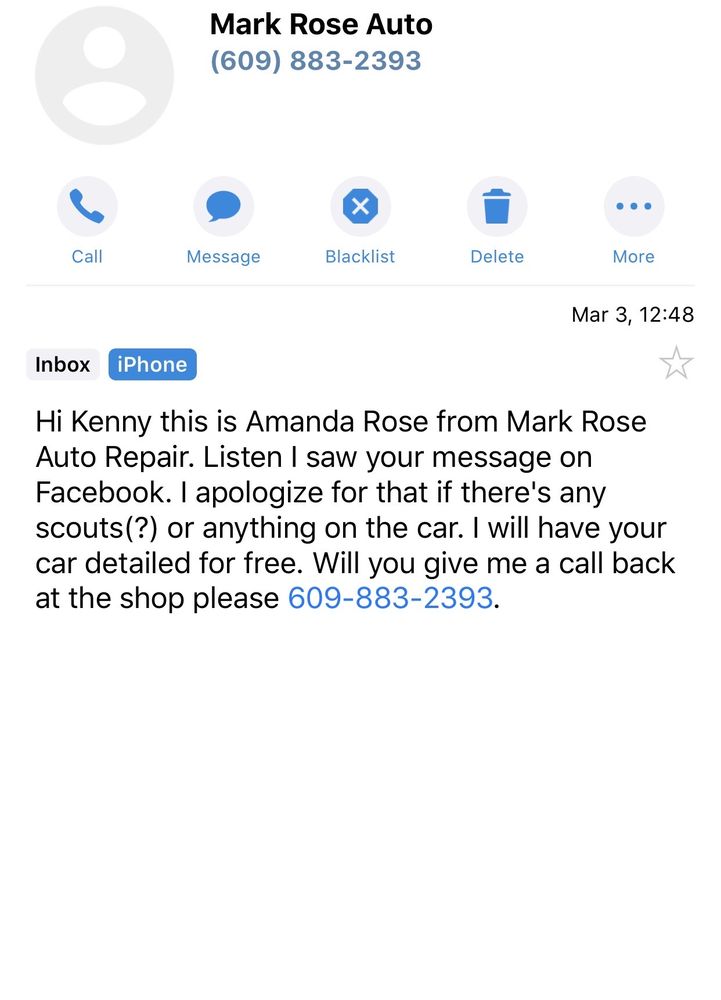The image size is (721, 1000).
Task: Click the Delete label under the trash icon
Action: click(497, 256)
